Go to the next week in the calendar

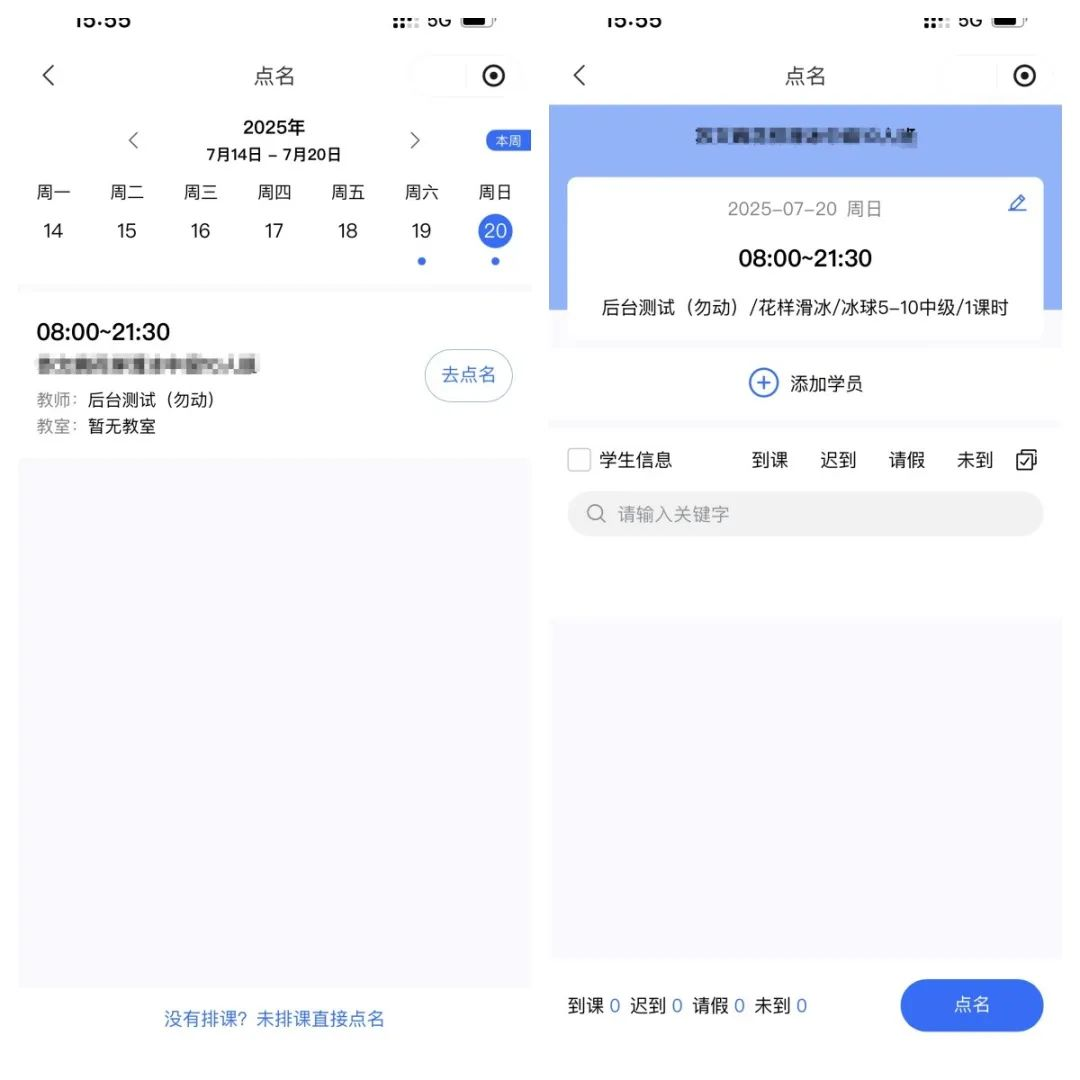click(x=415, y=141)
